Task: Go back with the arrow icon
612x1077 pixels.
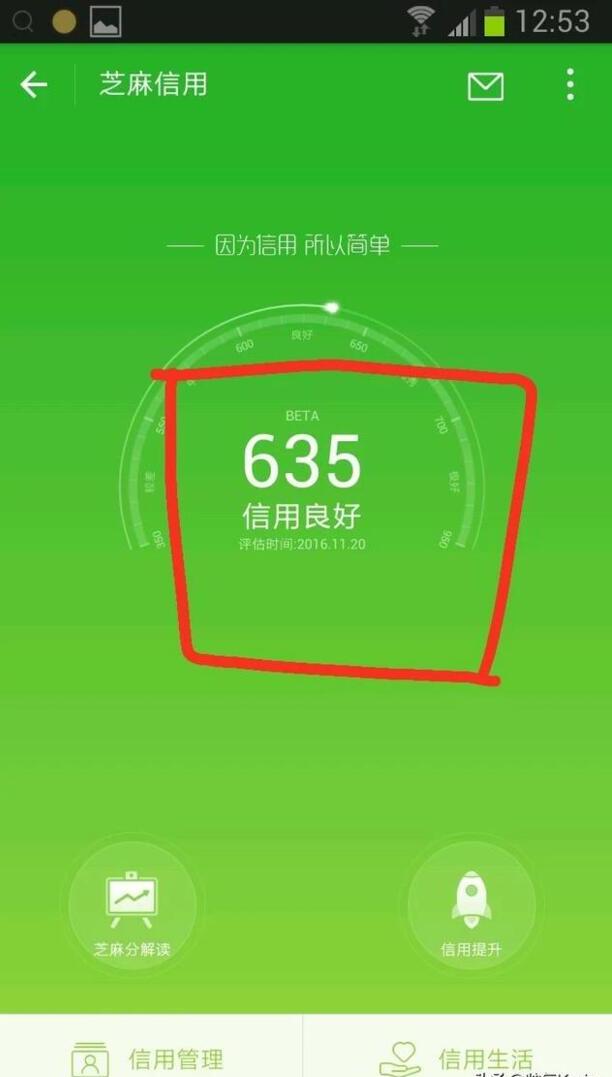Action: pos(34,85)
